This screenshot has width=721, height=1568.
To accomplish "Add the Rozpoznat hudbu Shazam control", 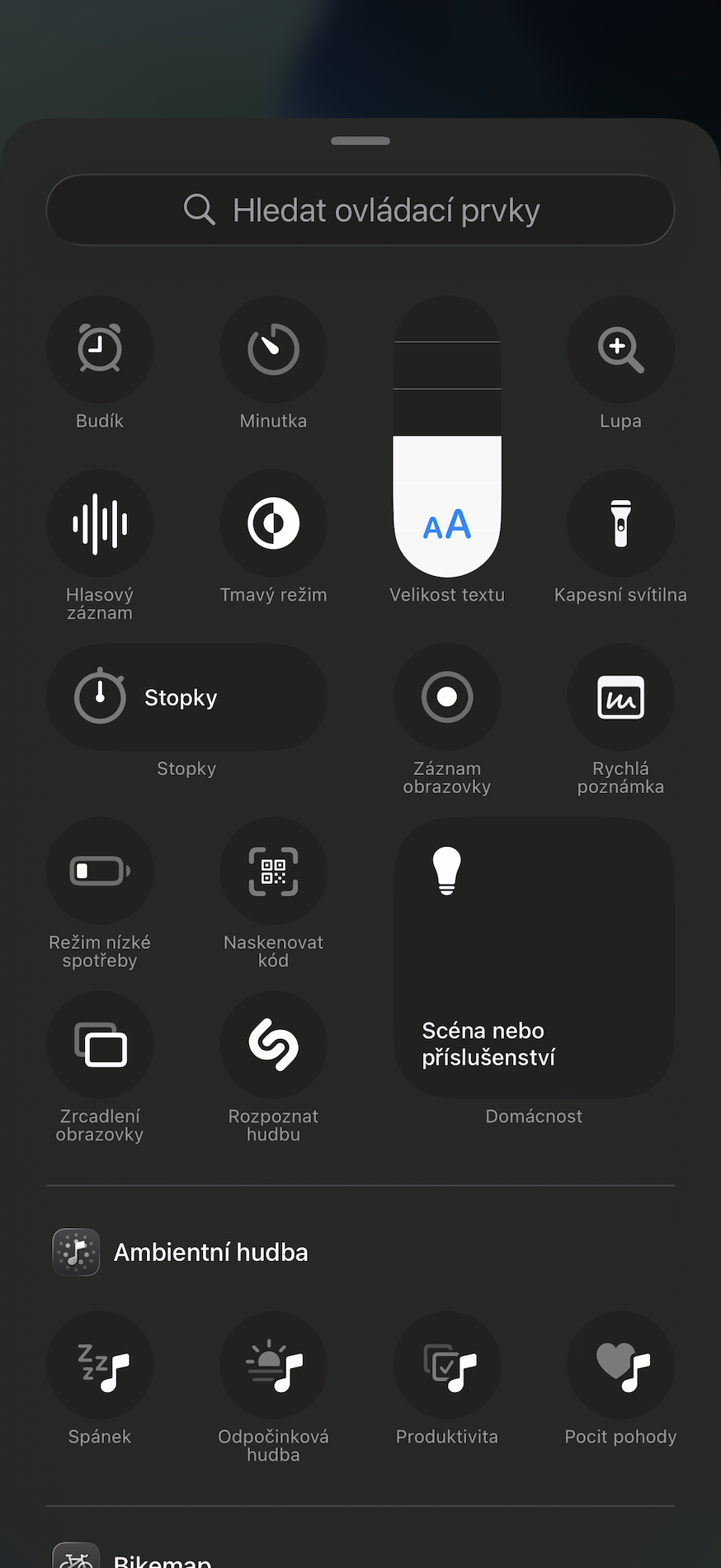I will click(x=274, y=1045).
